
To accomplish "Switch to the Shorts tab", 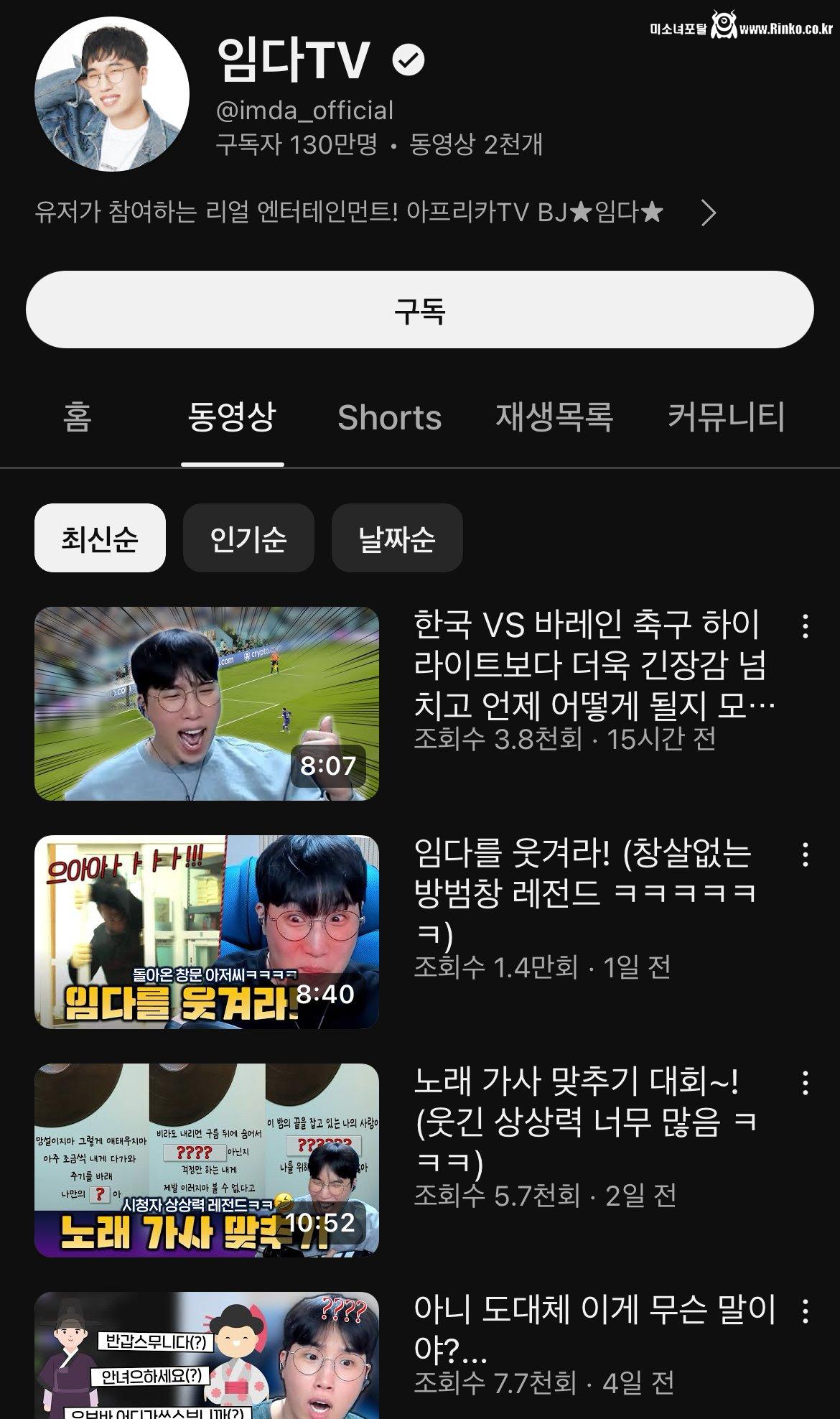I will [389, 417].
